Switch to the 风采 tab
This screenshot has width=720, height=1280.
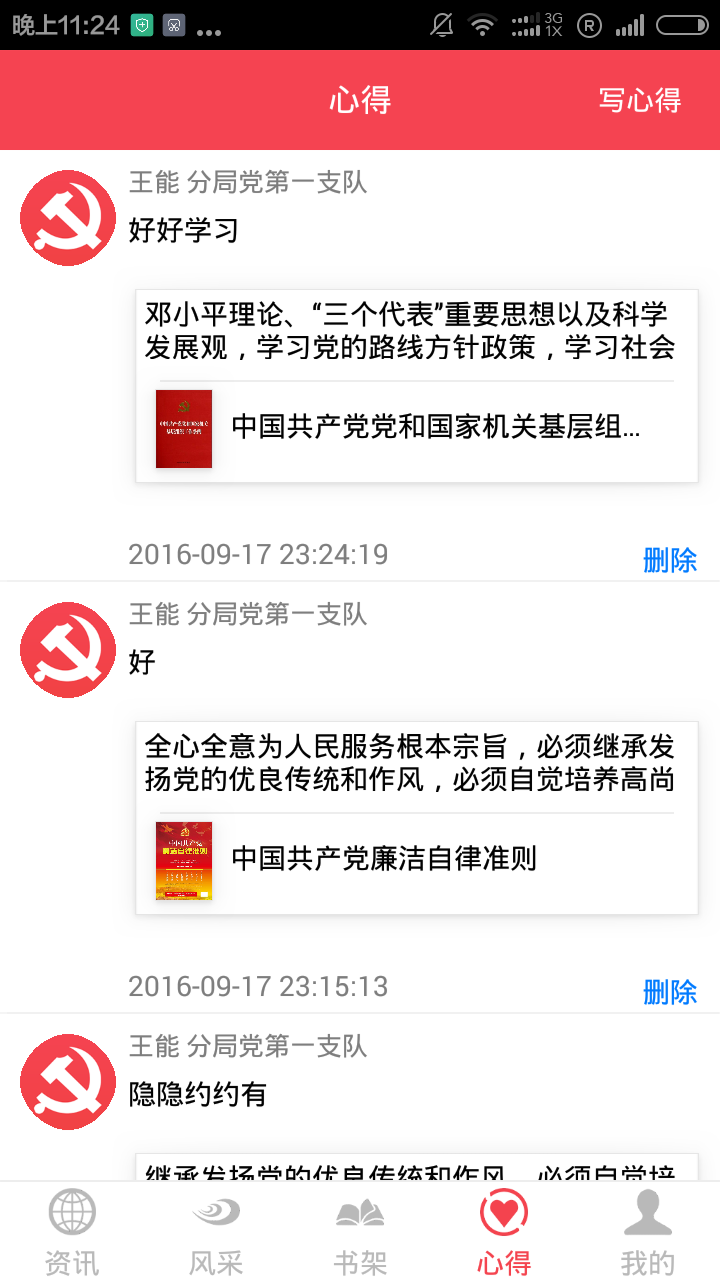[216, 1232]
